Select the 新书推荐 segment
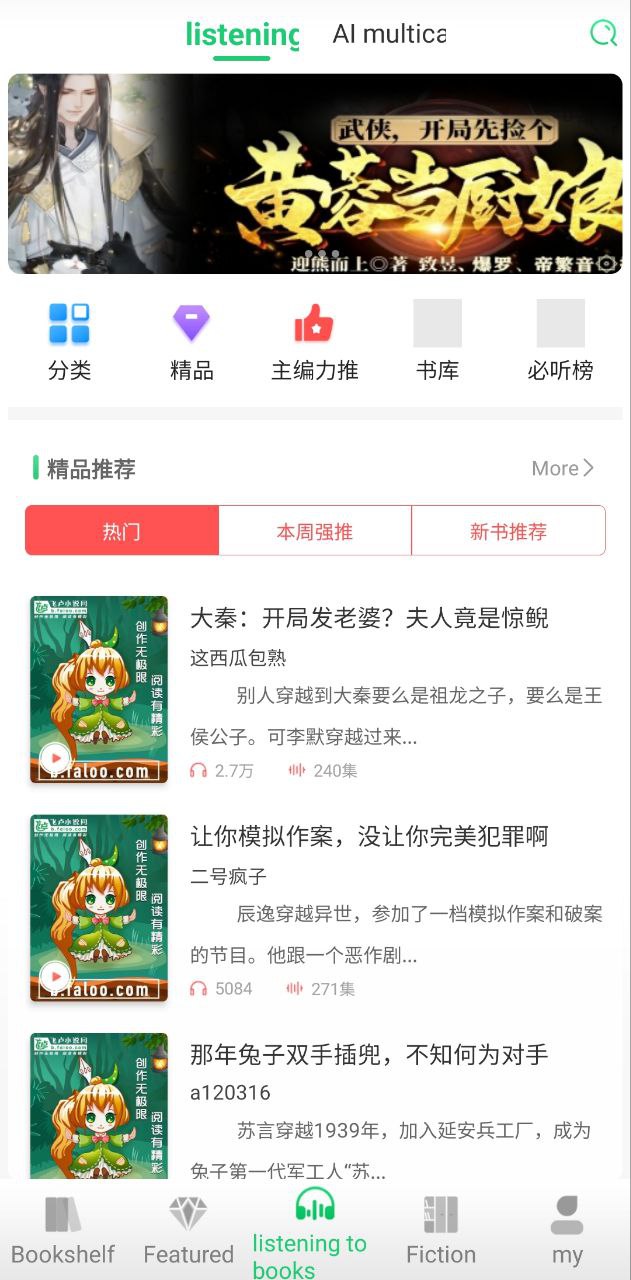The height and width of the screenshot is (1280, 631). [508, 531]
